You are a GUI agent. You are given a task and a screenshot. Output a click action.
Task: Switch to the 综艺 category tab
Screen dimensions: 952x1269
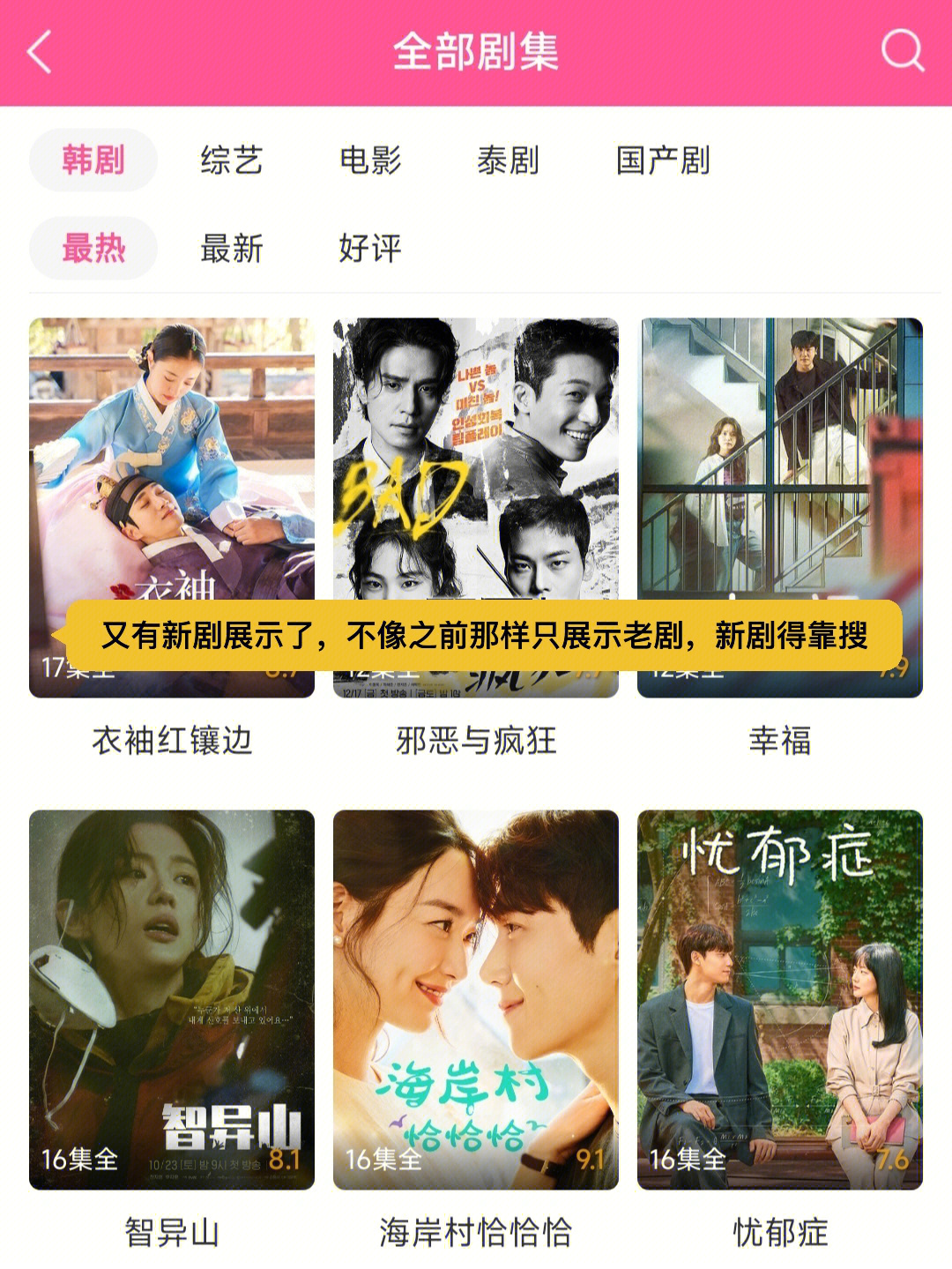(231, 160)
